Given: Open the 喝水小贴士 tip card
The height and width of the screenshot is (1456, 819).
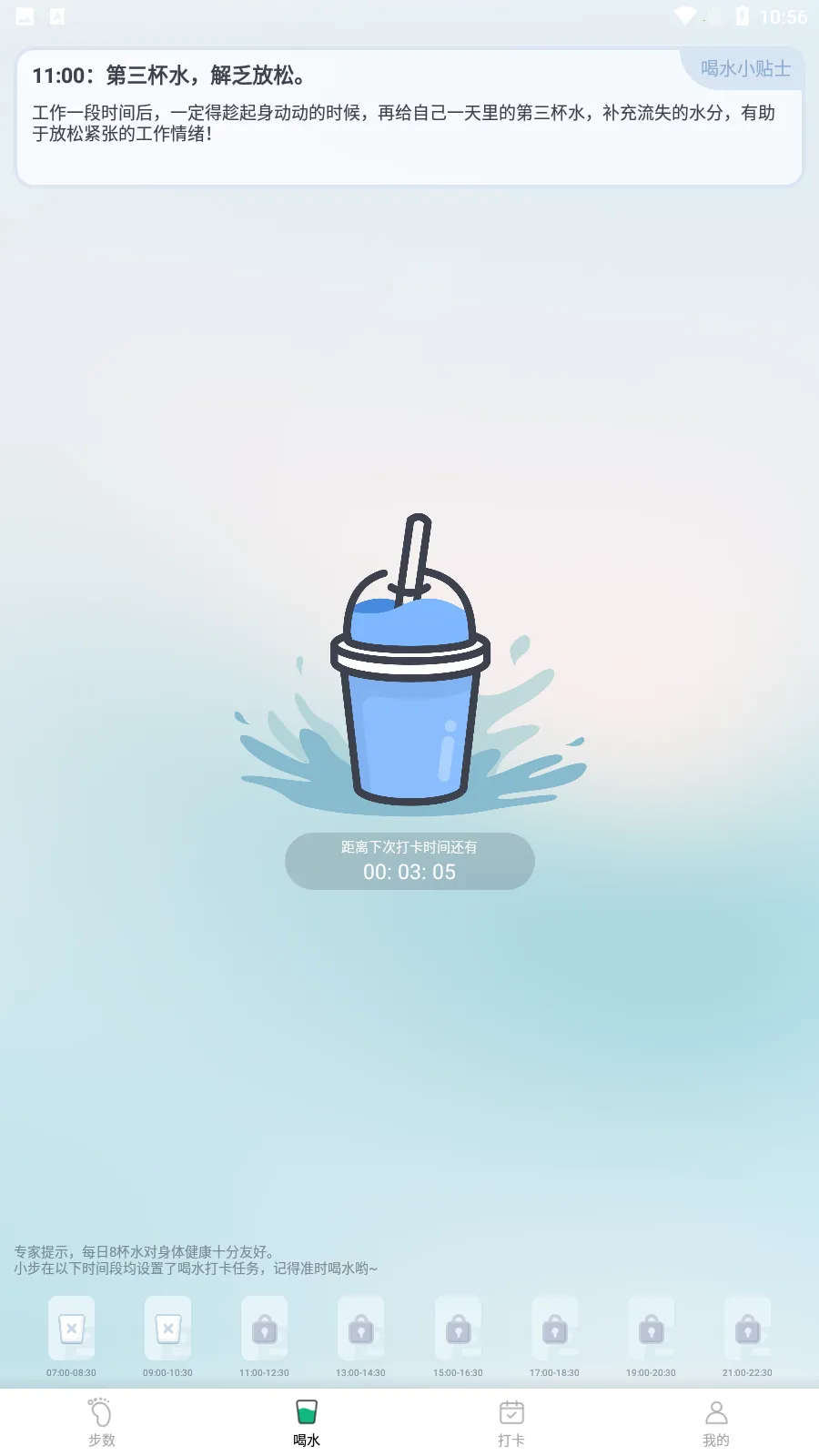Looking at the screenshot, I should (x=745, y=69).
